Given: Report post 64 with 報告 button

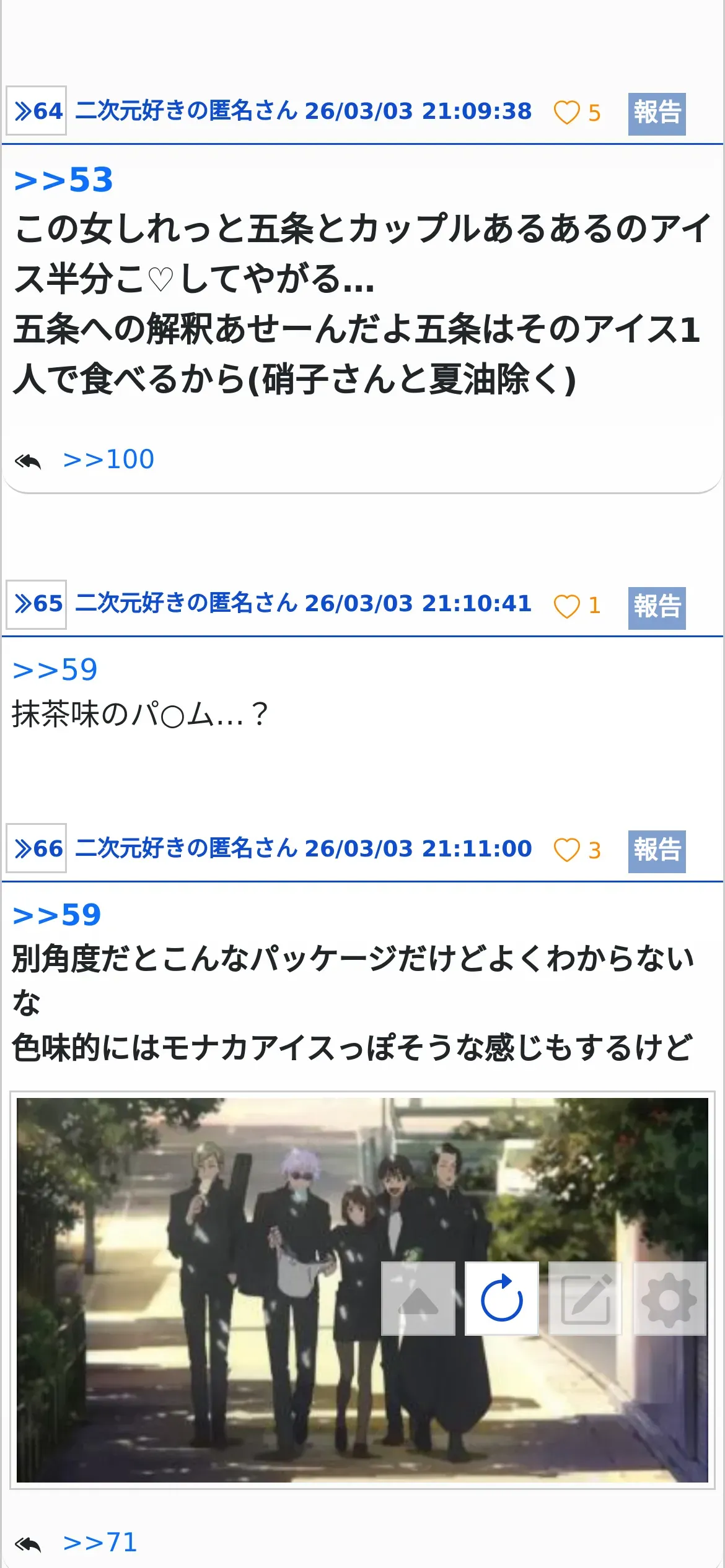Looking at the screenshot, I should [656, 113].
